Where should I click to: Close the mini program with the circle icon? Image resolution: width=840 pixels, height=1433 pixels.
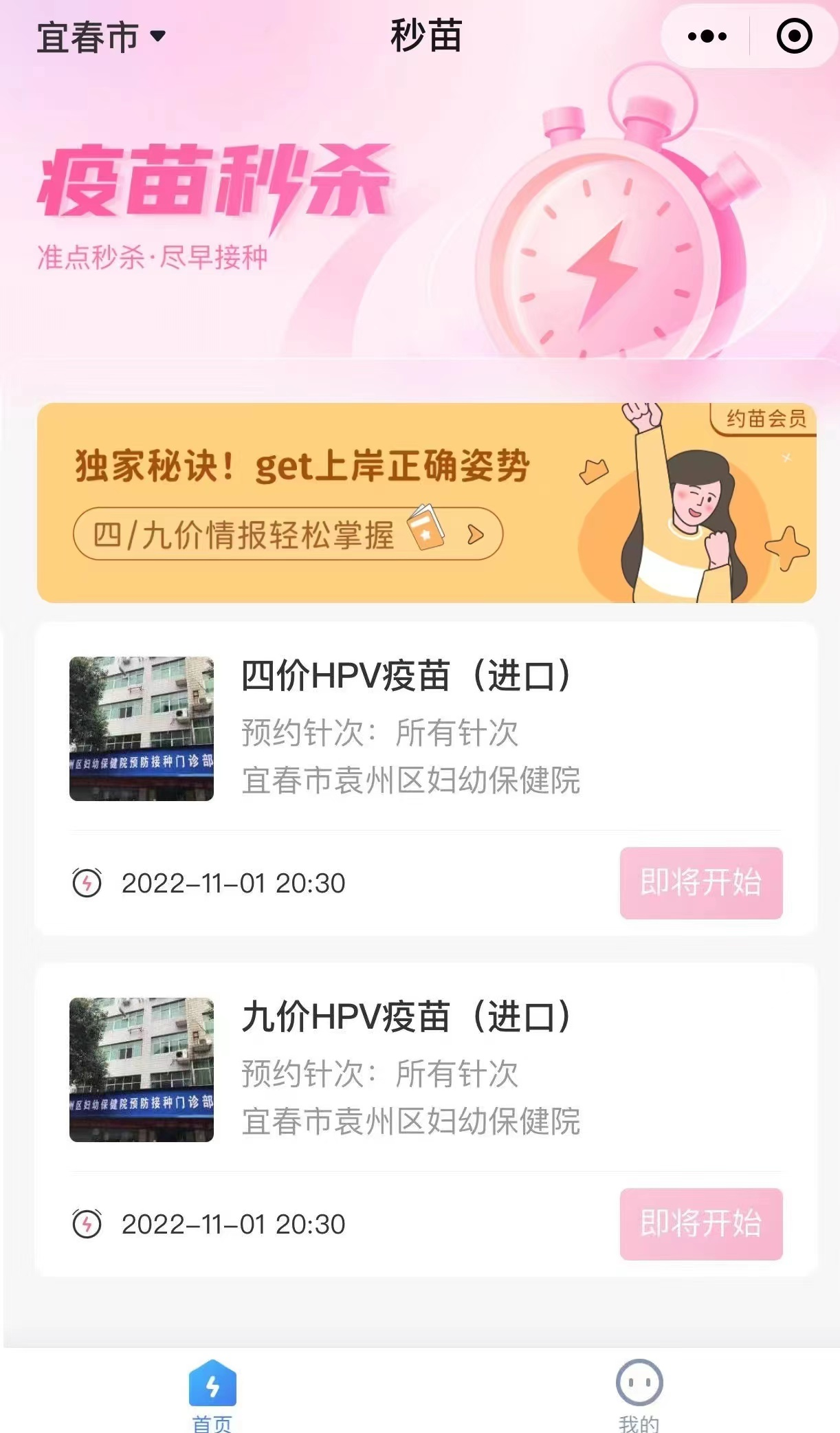794,36
